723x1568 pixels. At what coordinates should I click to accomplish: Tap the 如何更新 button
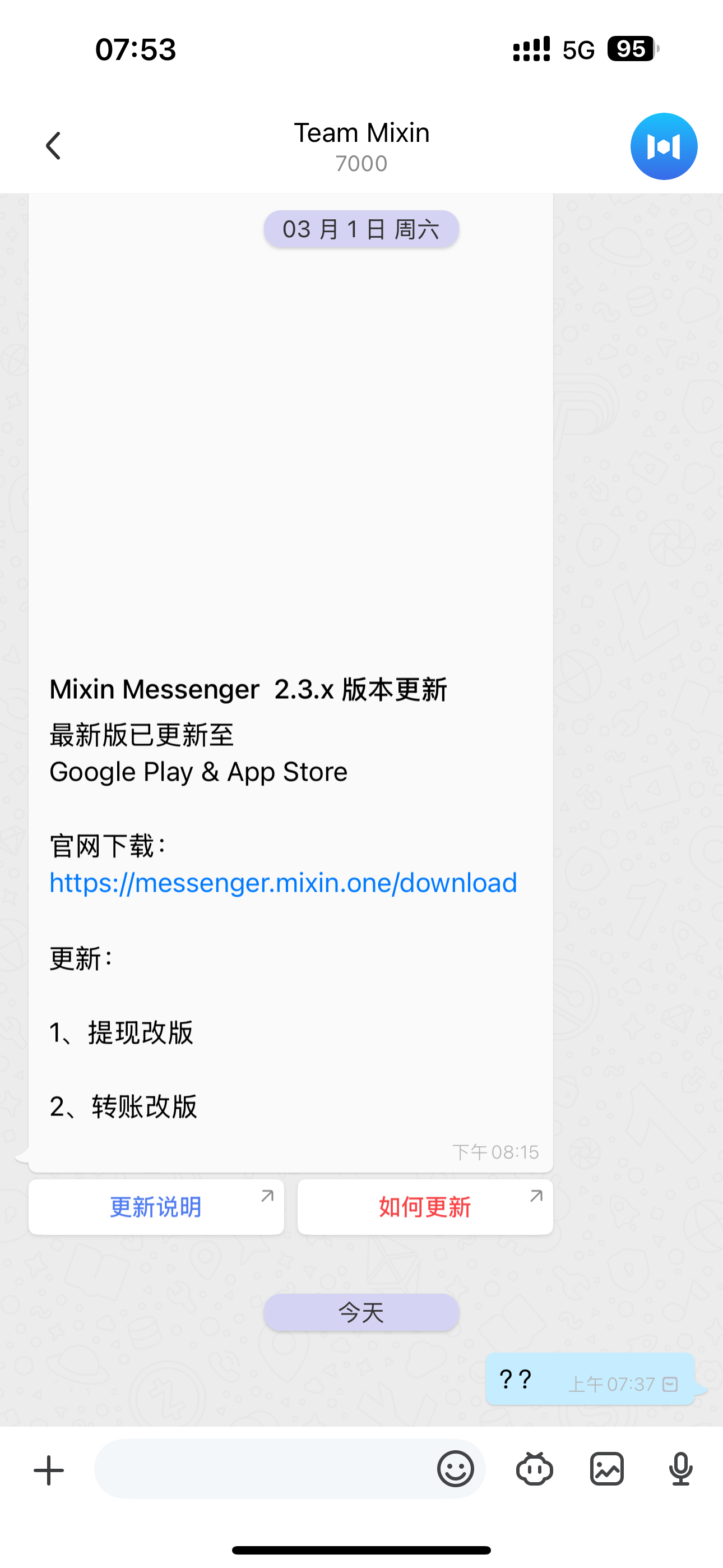click(425, 1206)
